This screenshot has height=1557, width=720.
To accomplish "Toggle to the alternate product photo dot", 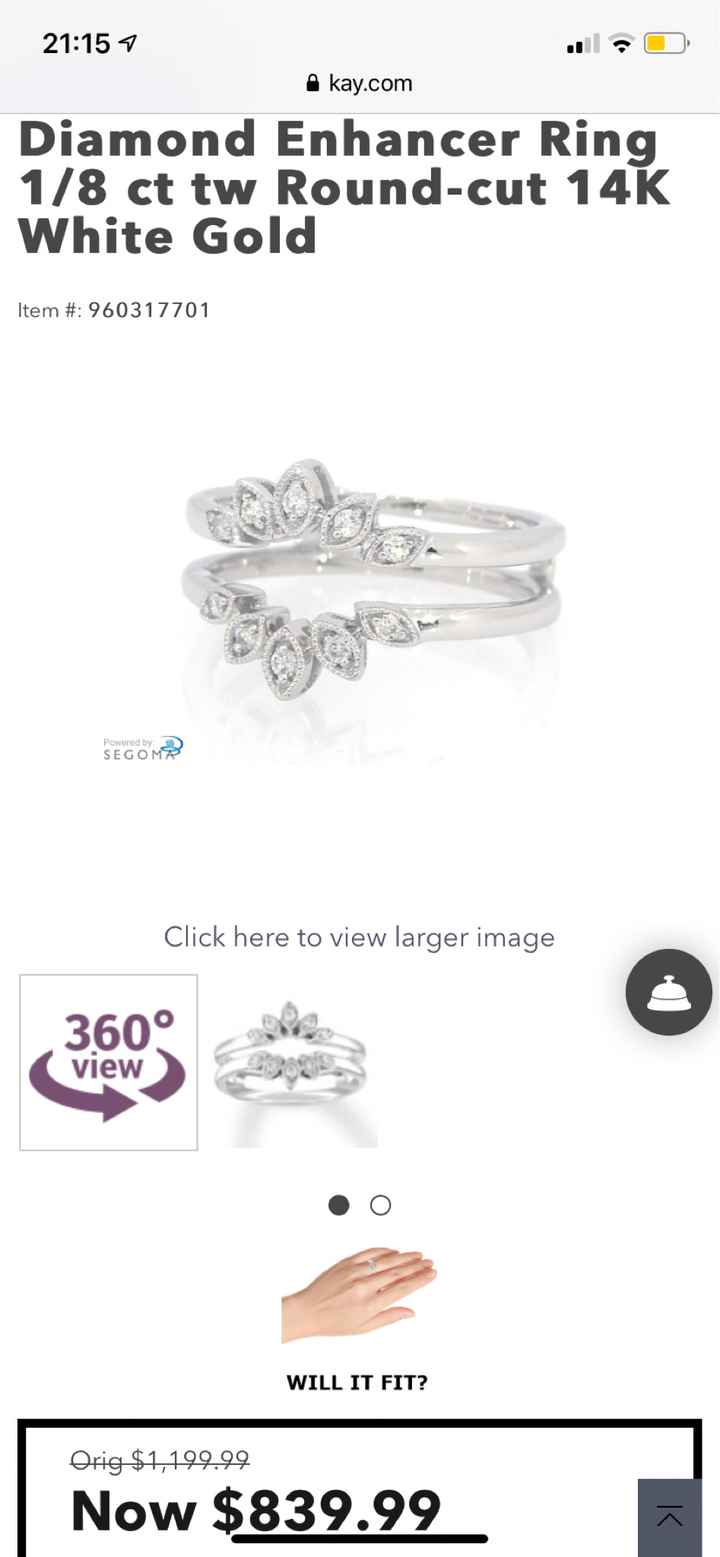I will click(x=380, y=1205).
